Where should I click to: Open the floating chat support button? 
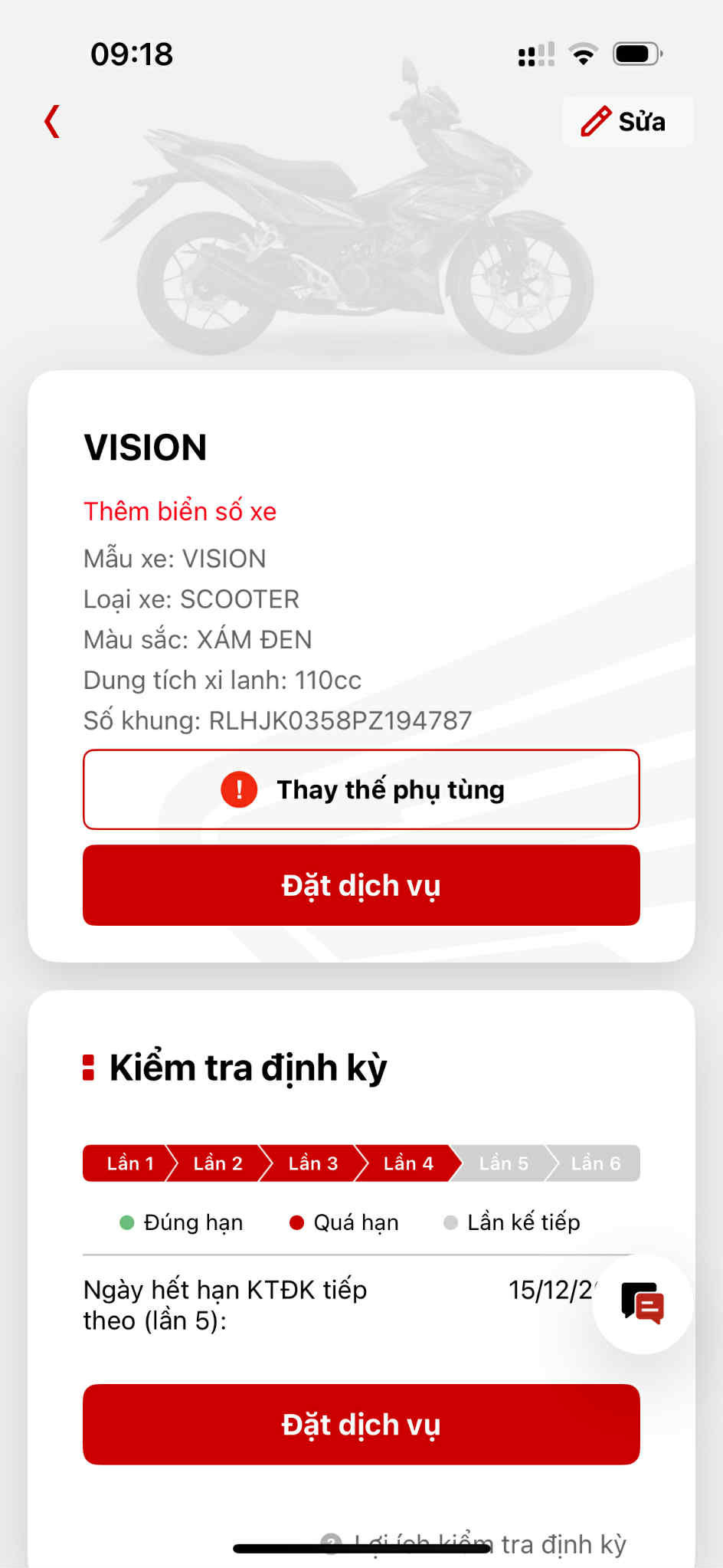643,1304
